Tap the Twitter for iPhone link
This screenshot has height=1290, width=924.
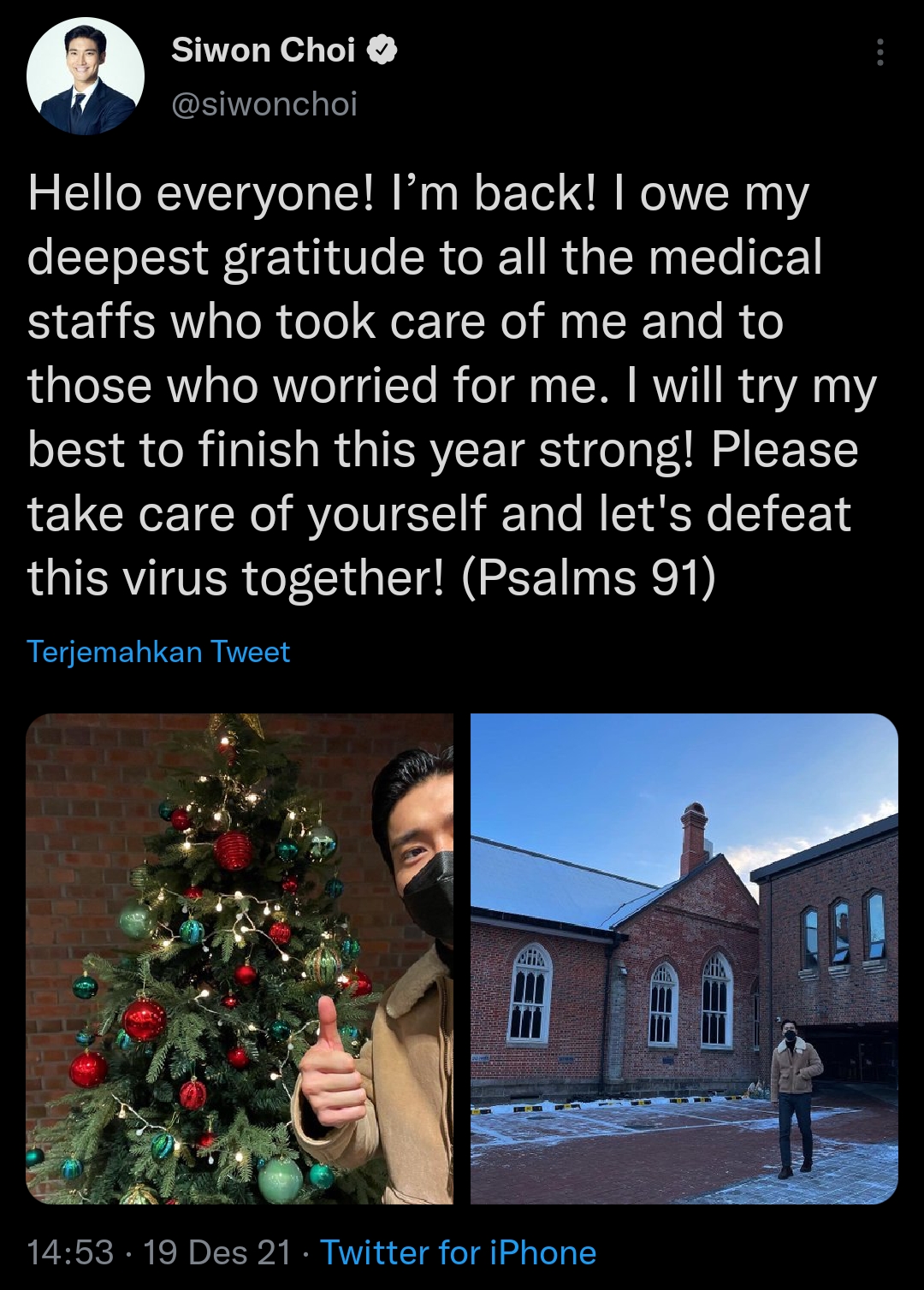point(458,1252)
